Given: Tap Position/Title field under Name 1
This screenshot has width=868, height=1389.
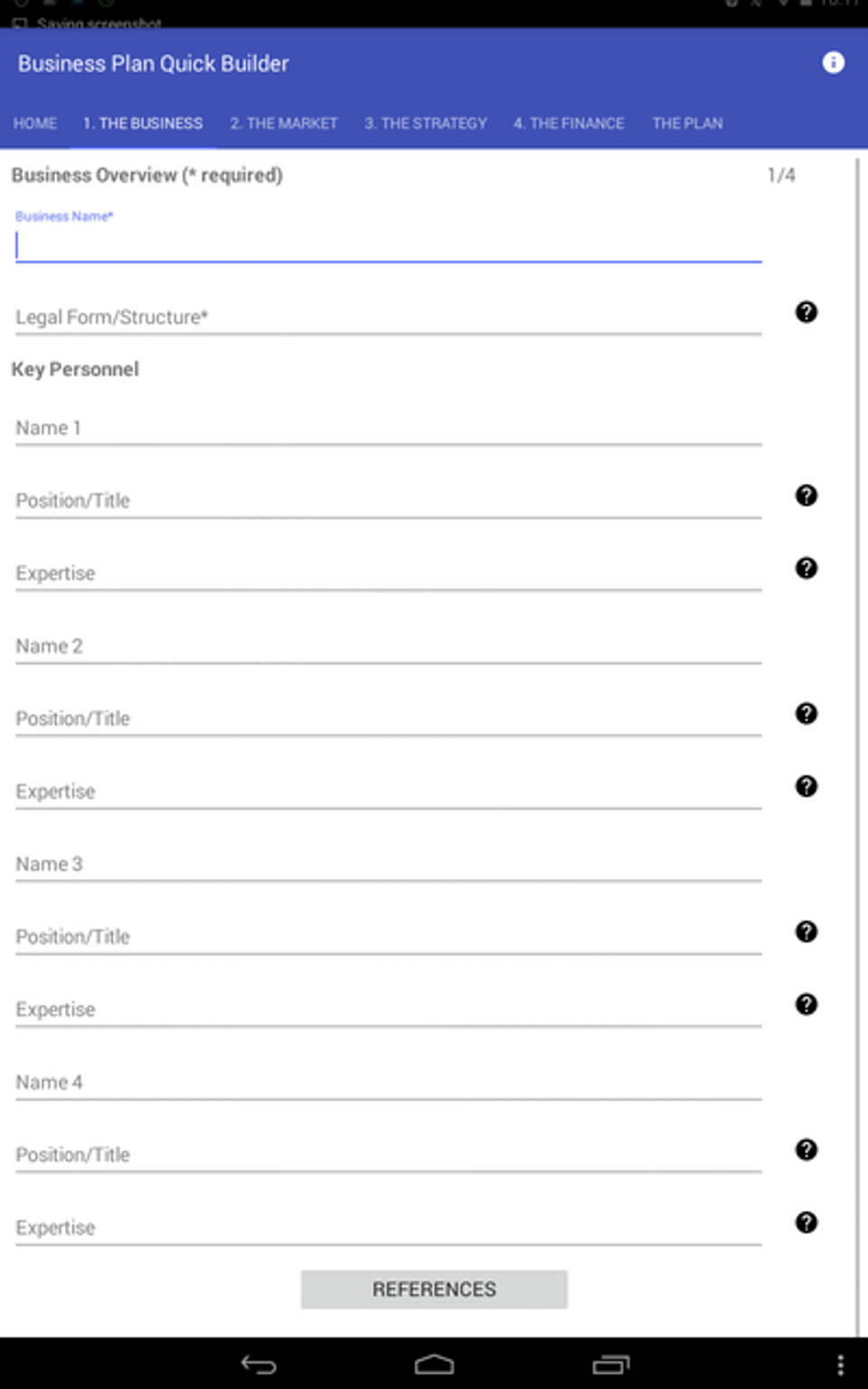Looking at the screenshot, I should (x=388, y=500).
